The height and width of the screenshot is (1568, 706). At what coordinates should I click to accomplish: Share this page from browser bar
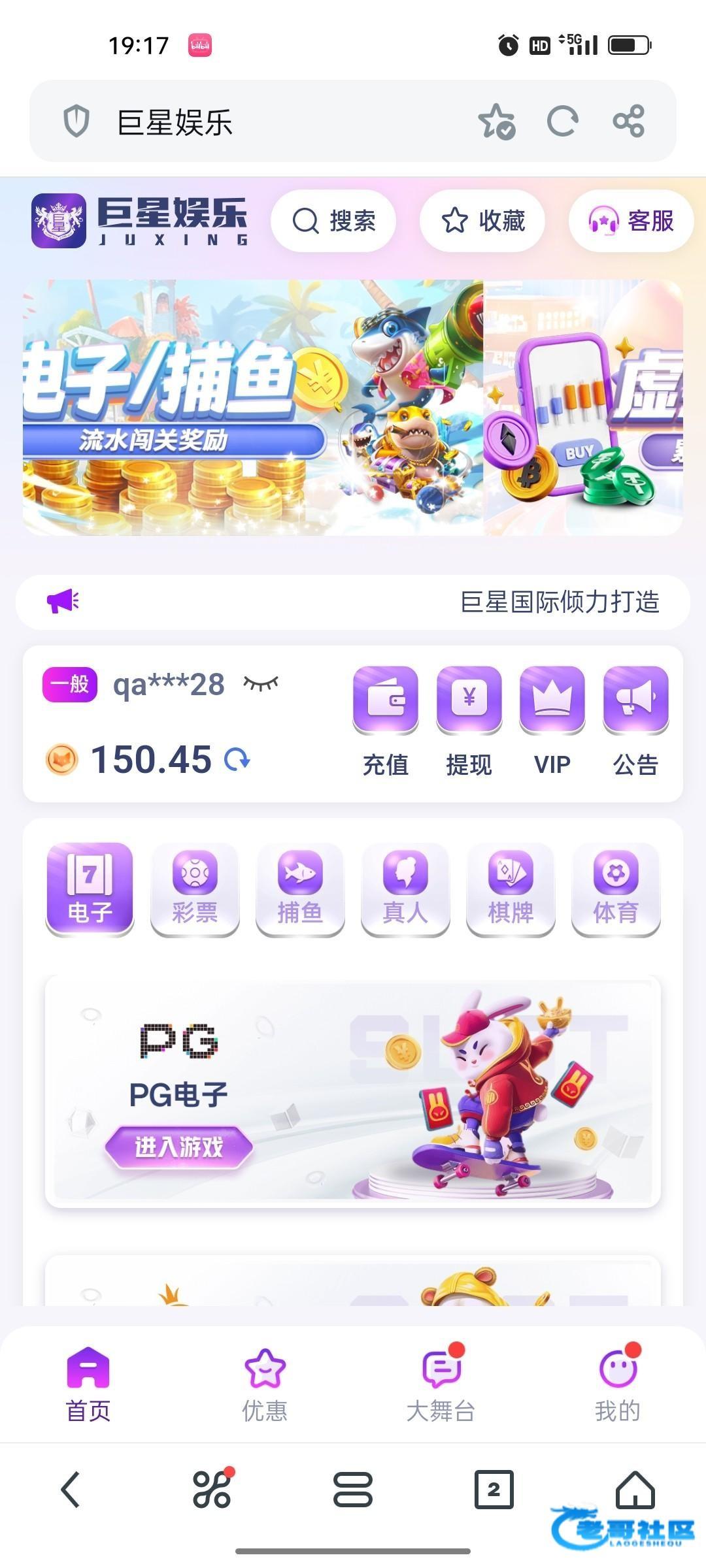(x=629, y=122)
